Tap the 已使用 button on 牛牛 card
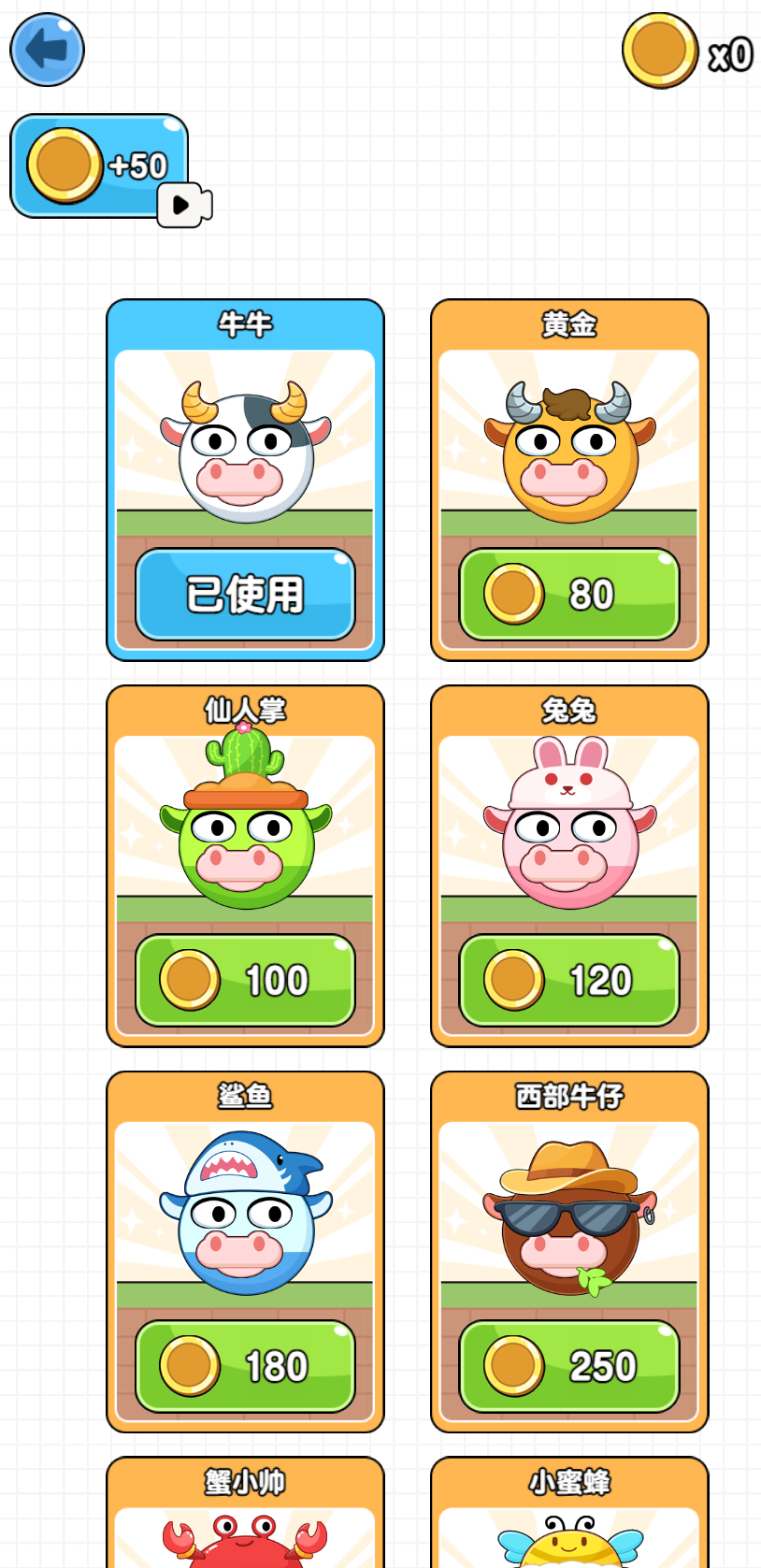The width and height of the screenshot is (761, 1568). (245, 595)
